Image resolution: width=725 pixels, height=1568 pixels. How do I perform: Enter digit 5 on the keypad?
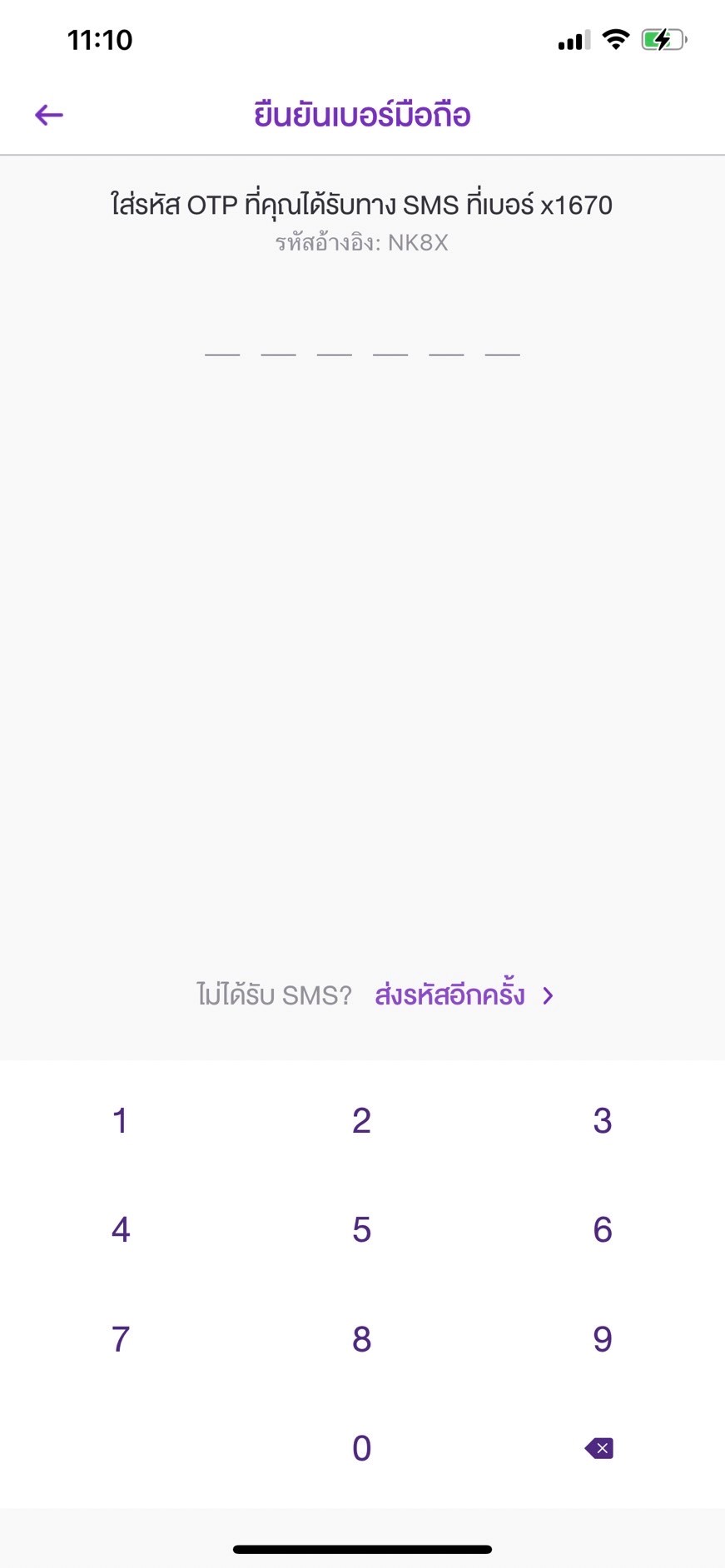[x=361, y=1230]
